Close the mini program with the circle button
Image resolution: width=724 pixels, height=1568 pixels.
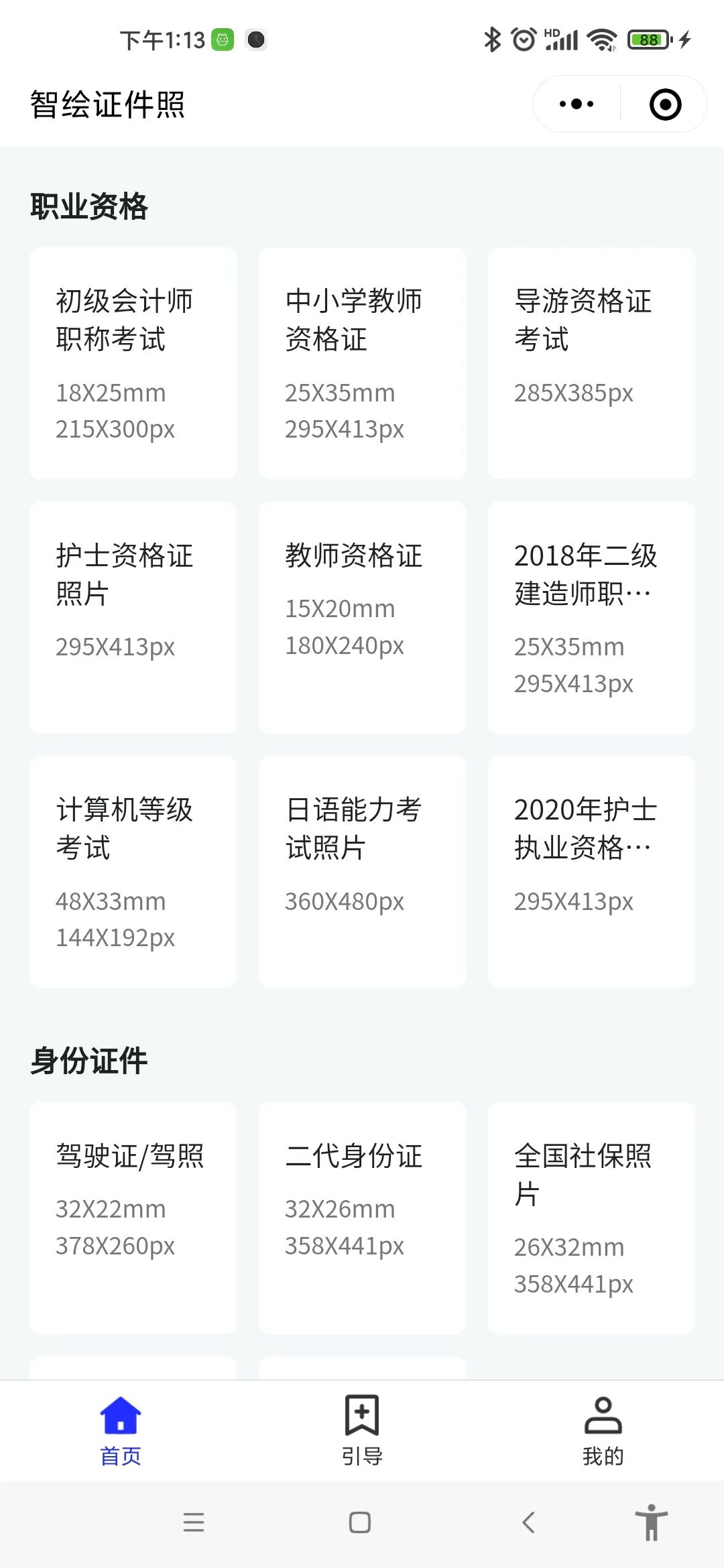pyautogui.click(x=665, y=105)
